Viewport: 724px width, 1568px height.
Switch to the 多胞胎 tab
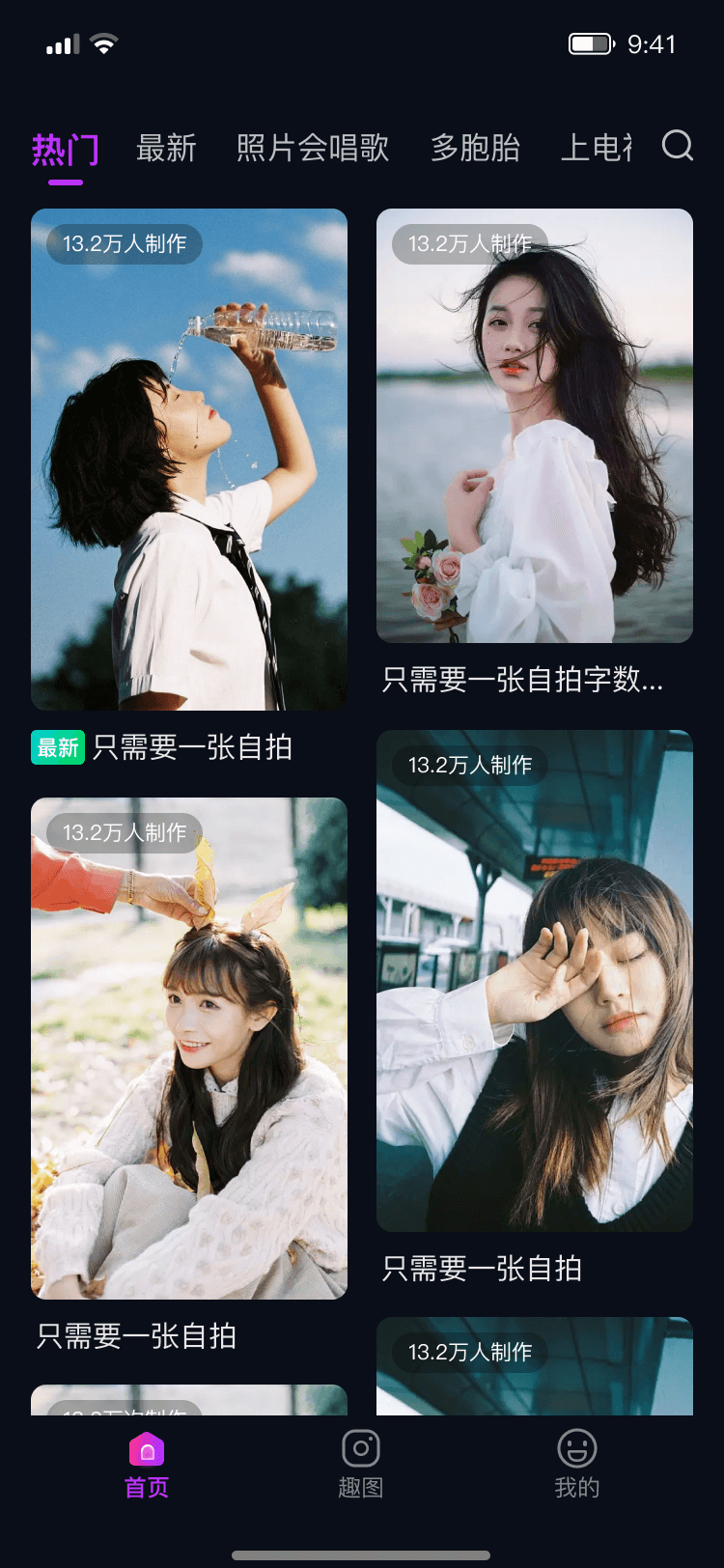[x=475, y=148]
